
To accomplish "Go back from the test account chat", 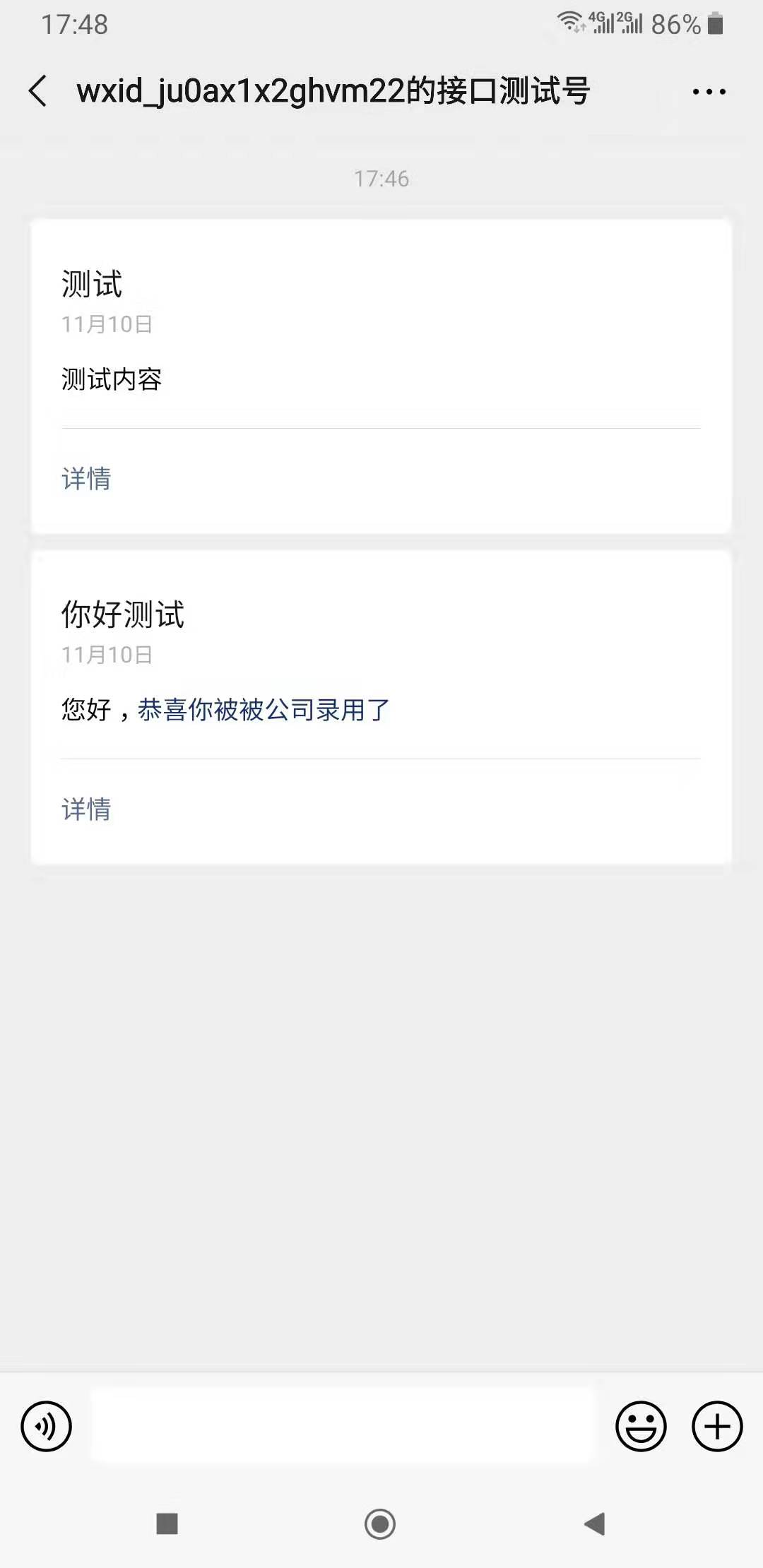I will pos(38,92).
